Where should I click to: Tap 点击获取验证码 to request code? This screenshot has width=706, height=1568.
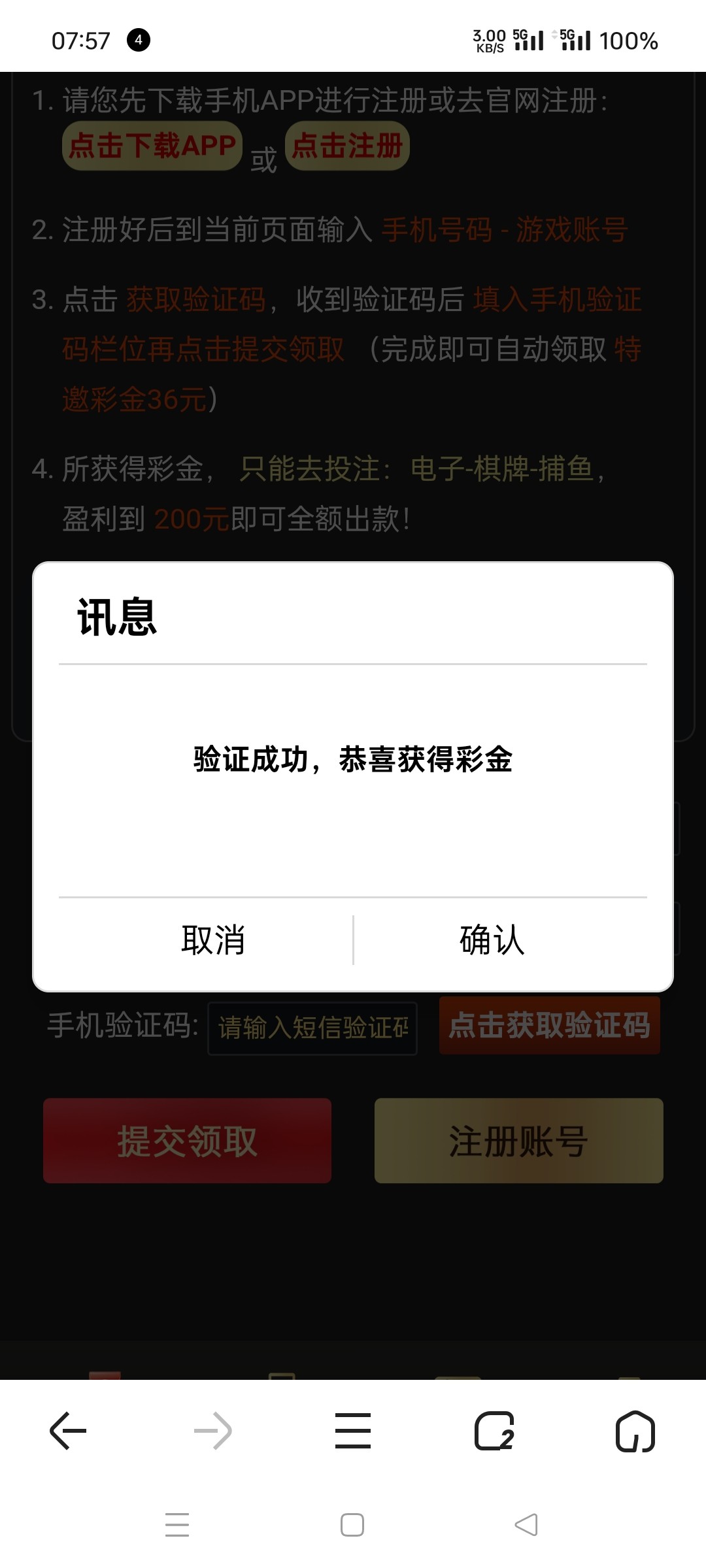(x=550, y=1025)
